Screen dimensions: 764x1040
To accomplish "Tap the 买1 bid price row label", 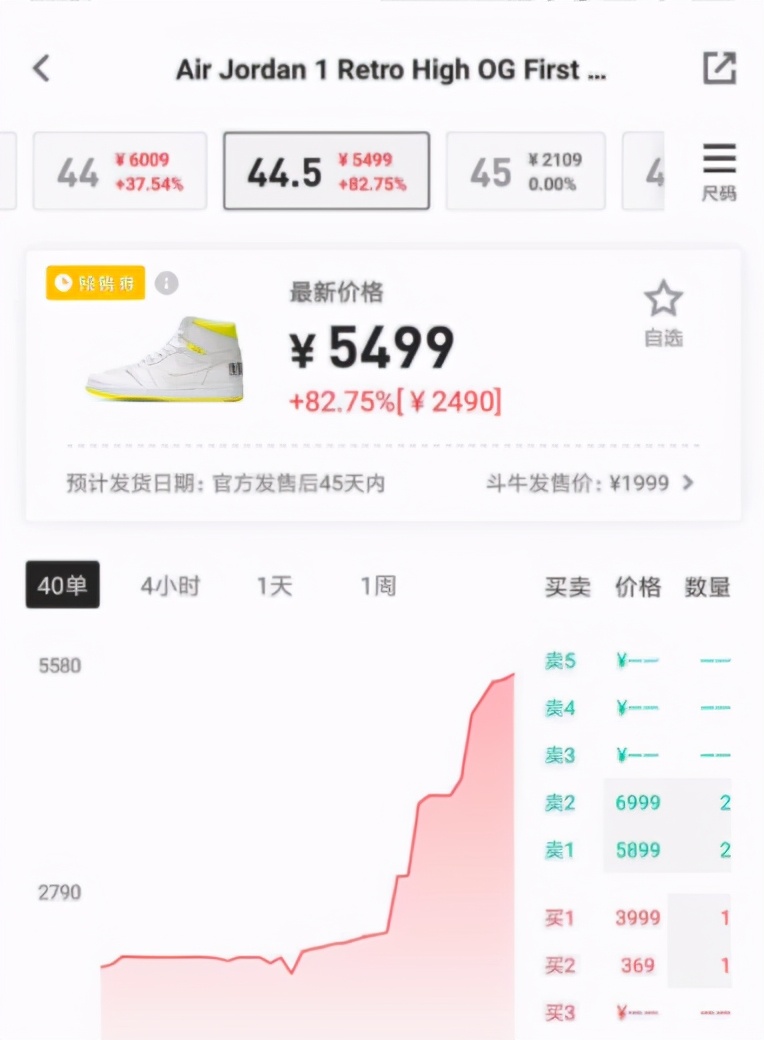I will (x=558, y=918).
